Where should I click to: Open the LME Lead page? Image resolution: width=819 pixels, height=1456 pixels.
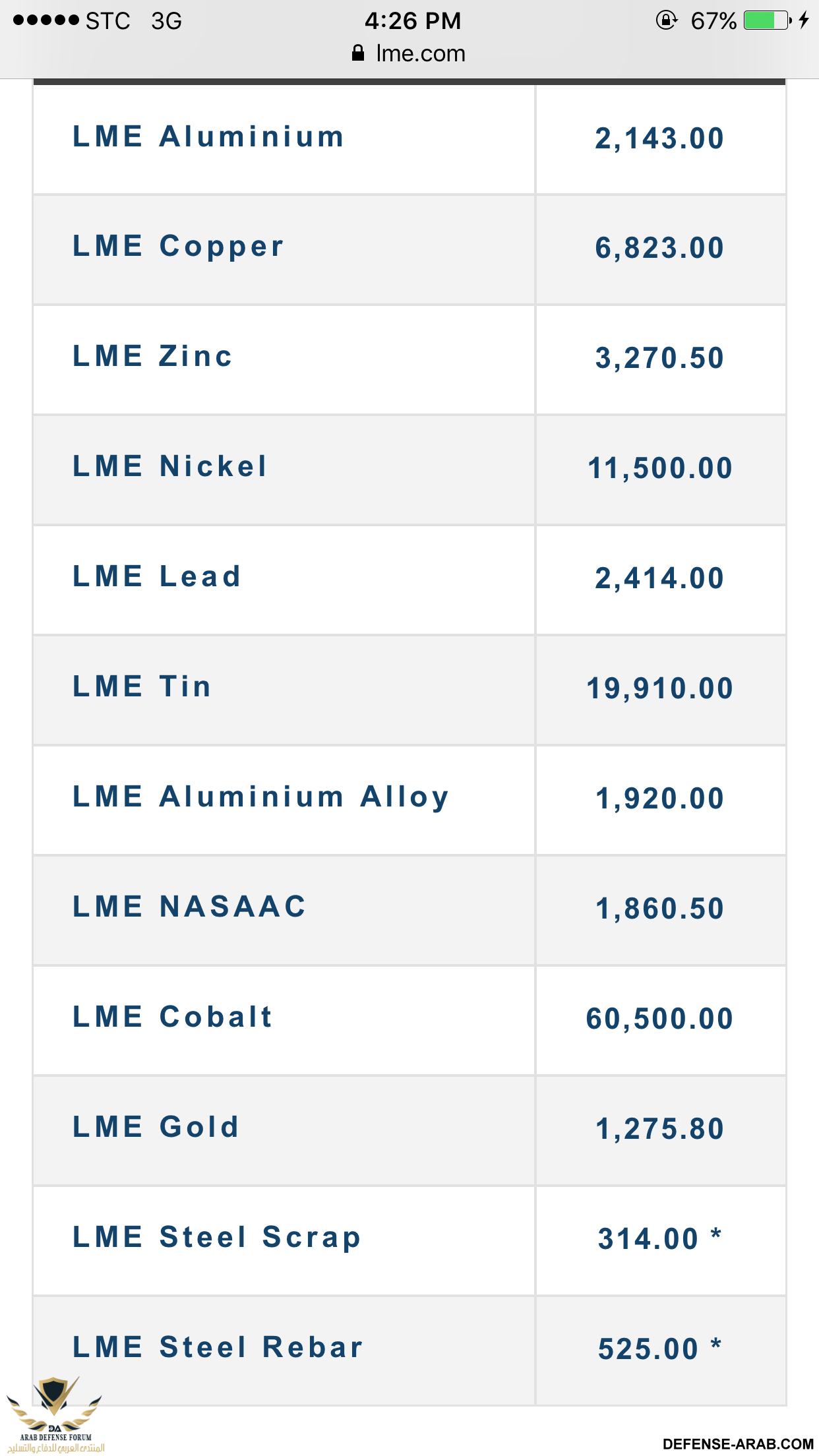[x=157, y=577]
